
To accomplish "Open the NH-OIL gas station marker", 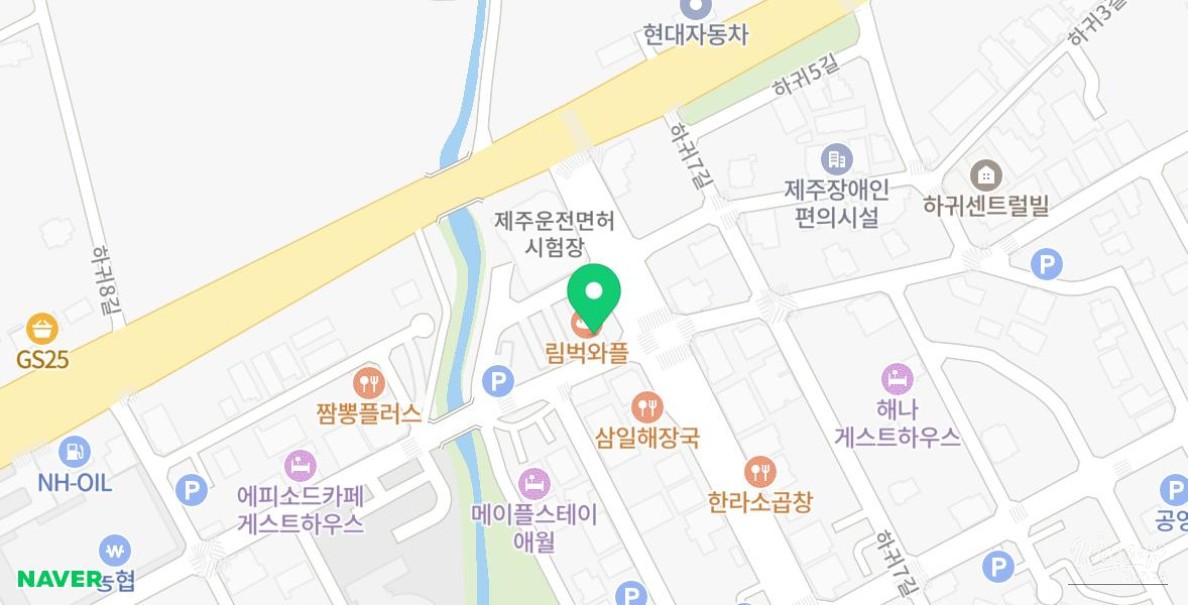I will 74,451.
